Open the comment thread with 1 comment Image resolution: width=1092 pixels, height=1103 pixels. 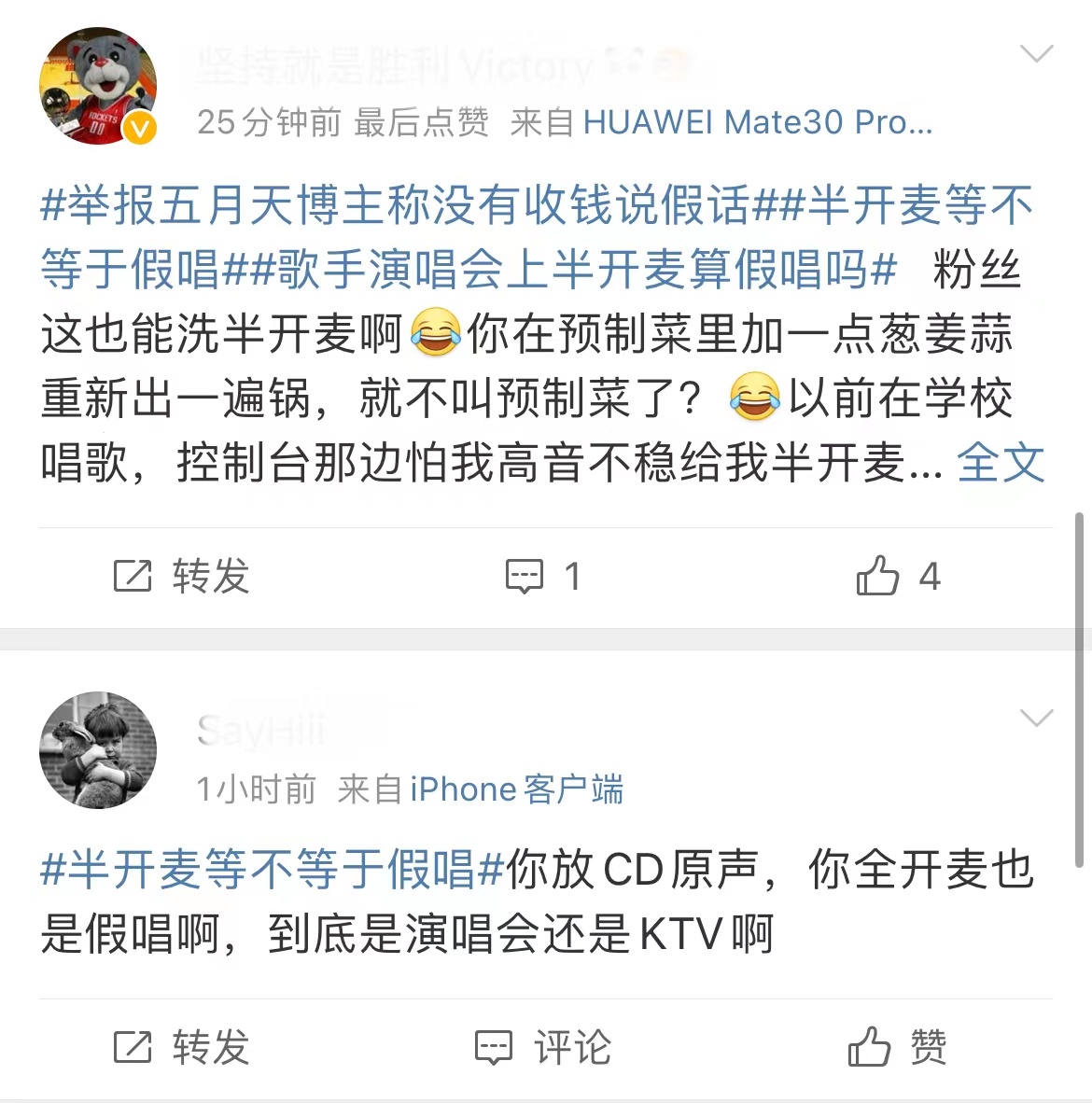coord(543,576)
